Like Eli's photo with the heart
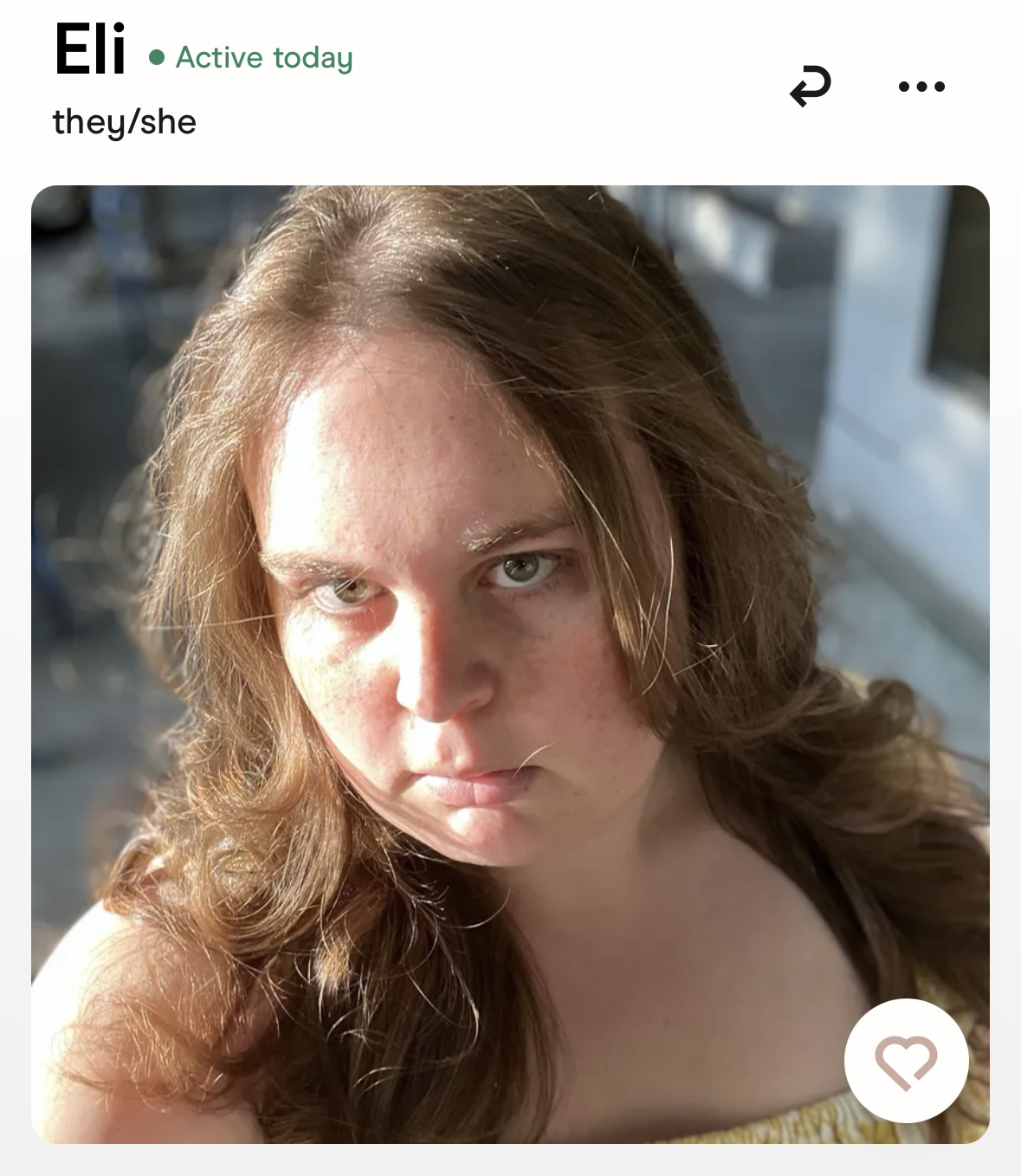 point(906,1060)
